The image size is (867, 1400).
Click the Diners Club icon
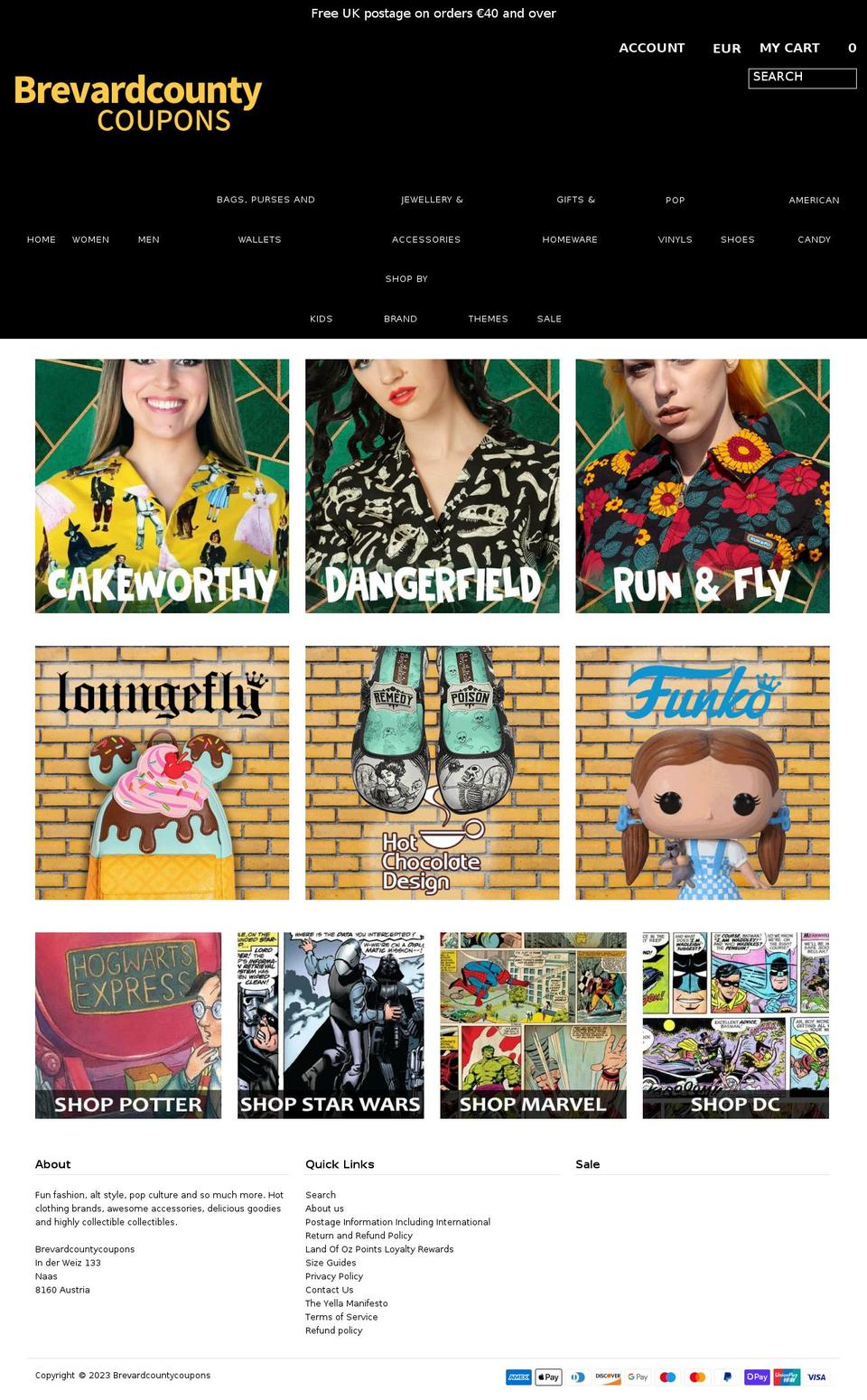tap(577, 1377)
